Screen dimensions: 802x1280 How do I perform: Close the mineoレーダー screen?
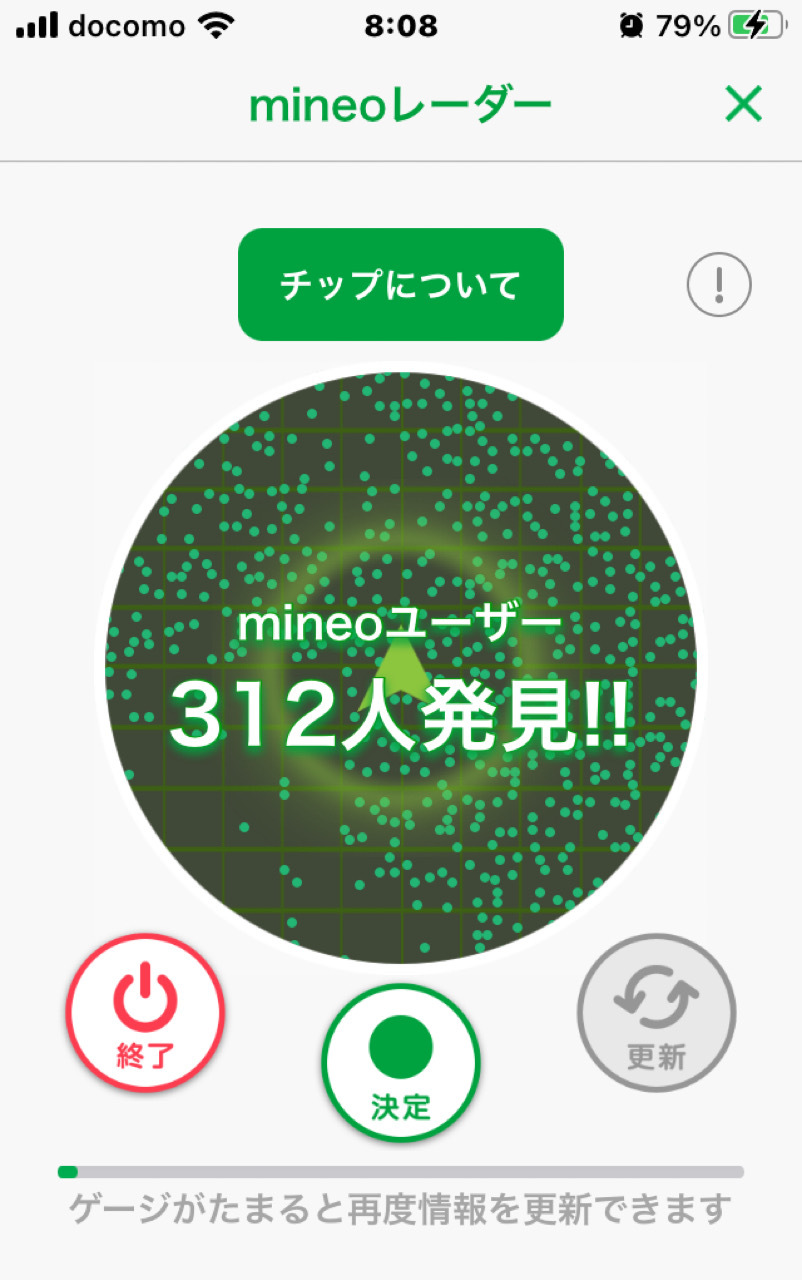coord(743,104)
